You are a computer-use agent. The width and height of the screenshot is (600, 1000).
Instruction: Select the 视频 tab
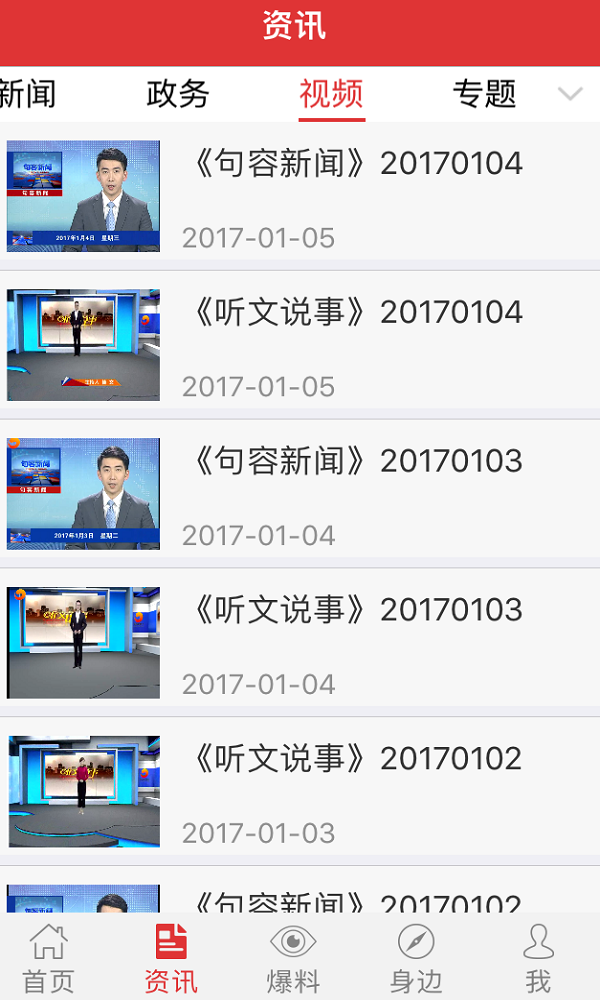click(331, 94)
